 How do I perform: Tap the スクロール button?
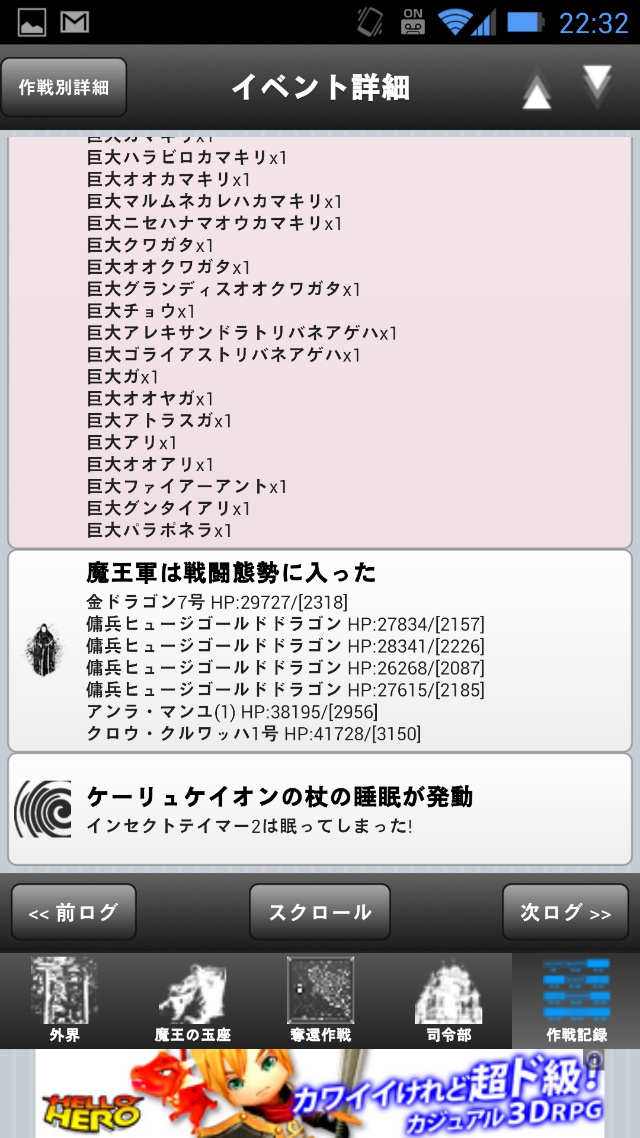[x=320, y=912]
